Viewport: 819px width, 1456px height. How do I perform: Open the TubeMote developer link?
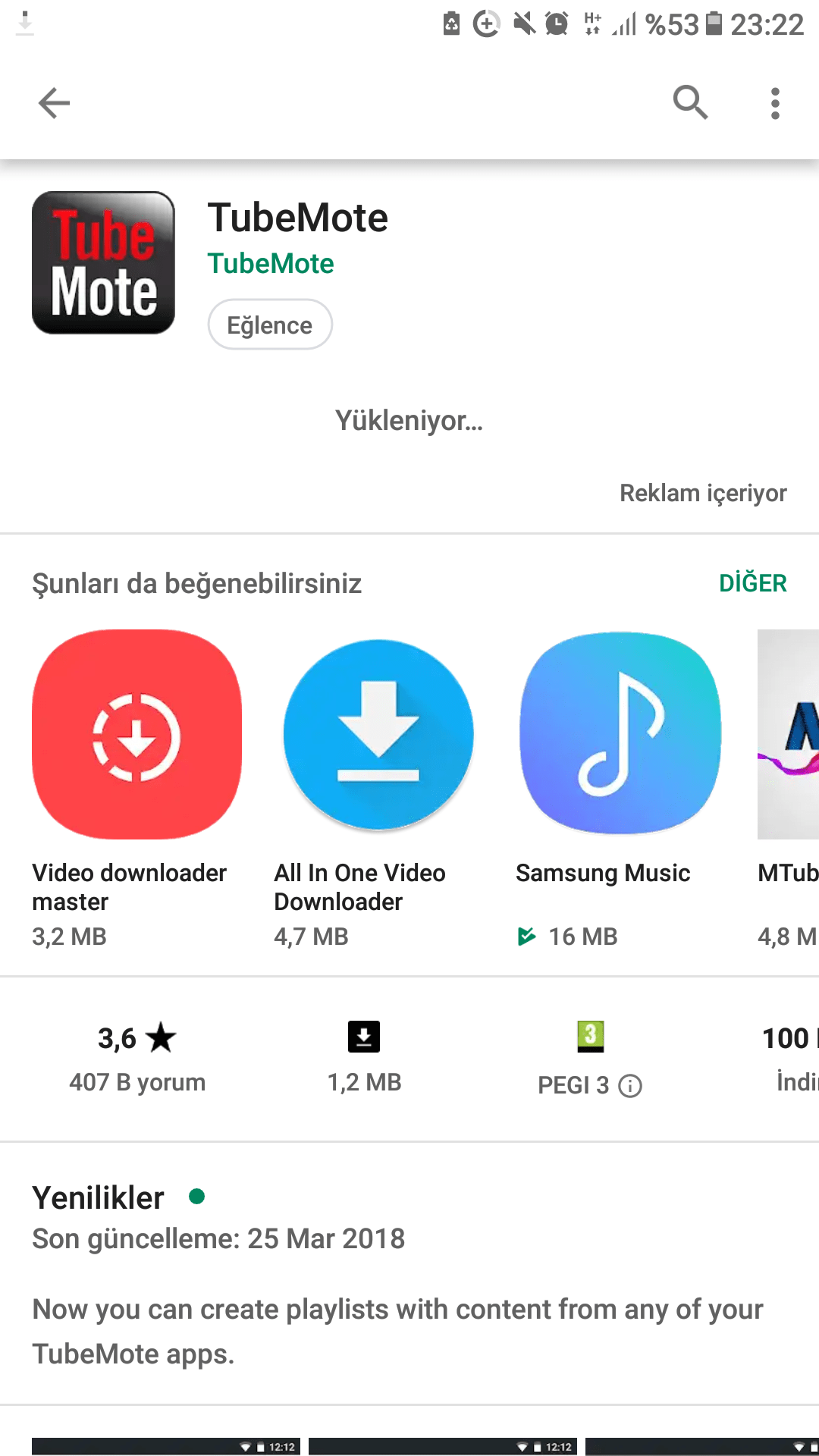coord(271,264)
